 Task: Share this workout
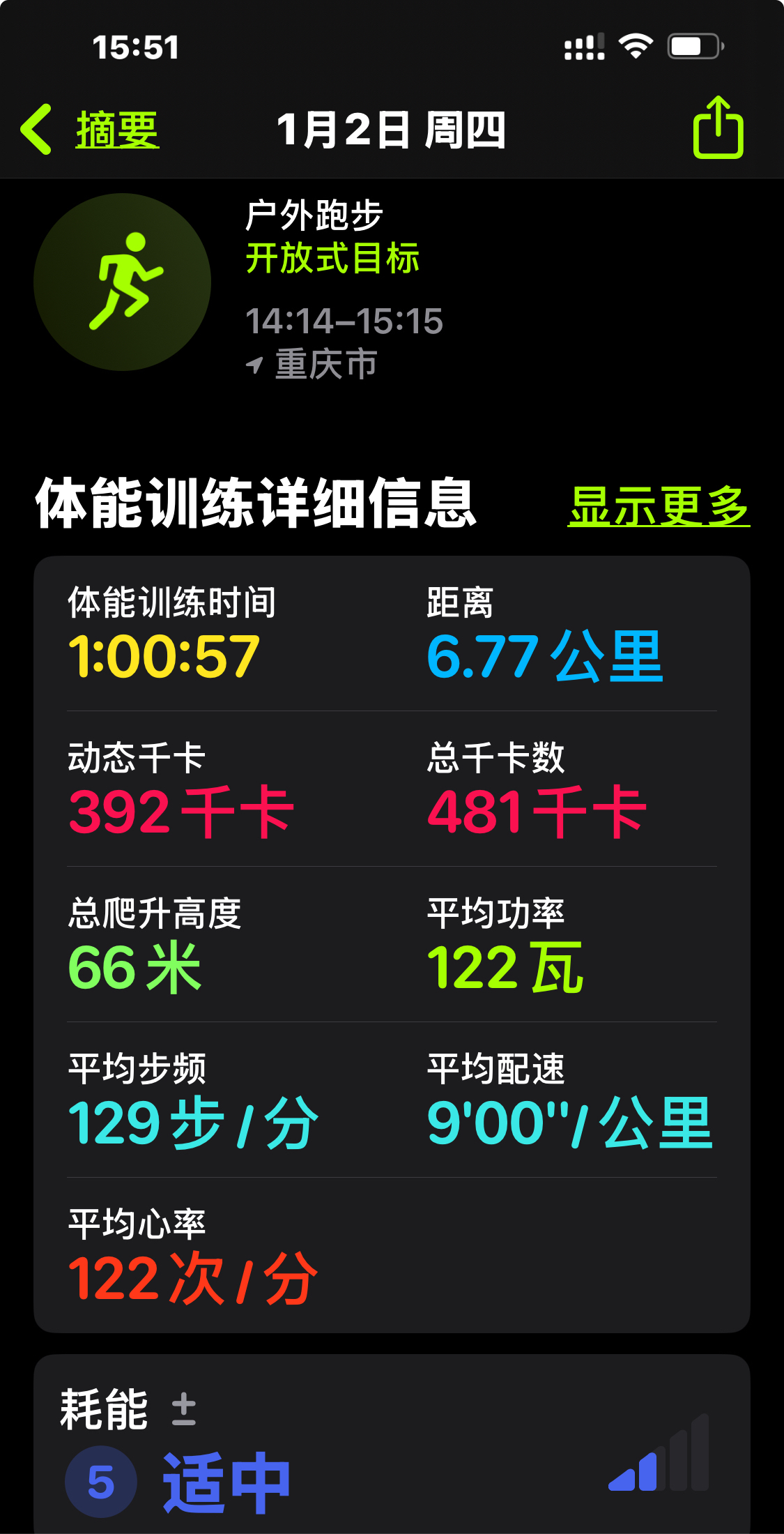pyautogui.click(x=718, y=128)
